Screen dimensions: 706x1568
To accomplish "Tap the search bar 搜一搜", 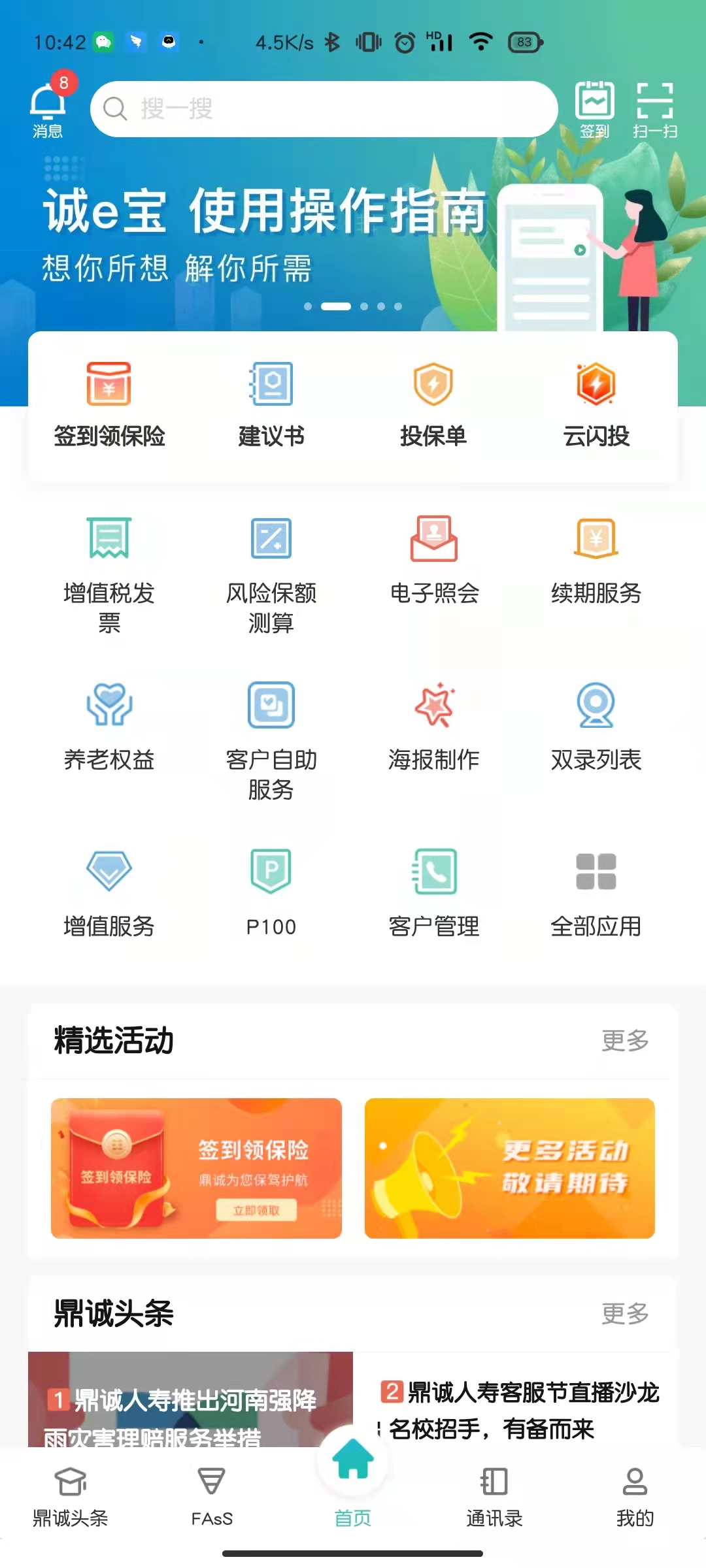I will point(324,108).
